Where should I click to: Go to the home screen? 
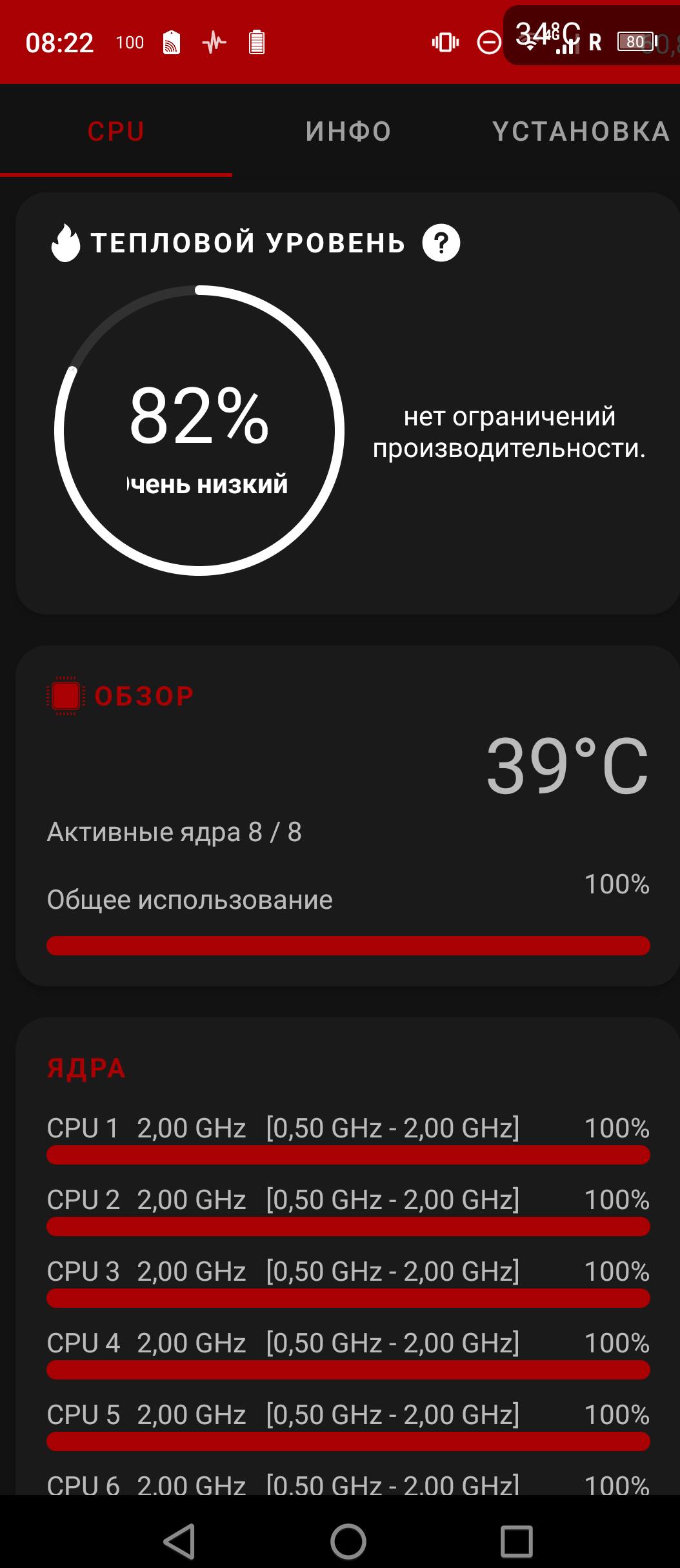[x=348, y=1542]
